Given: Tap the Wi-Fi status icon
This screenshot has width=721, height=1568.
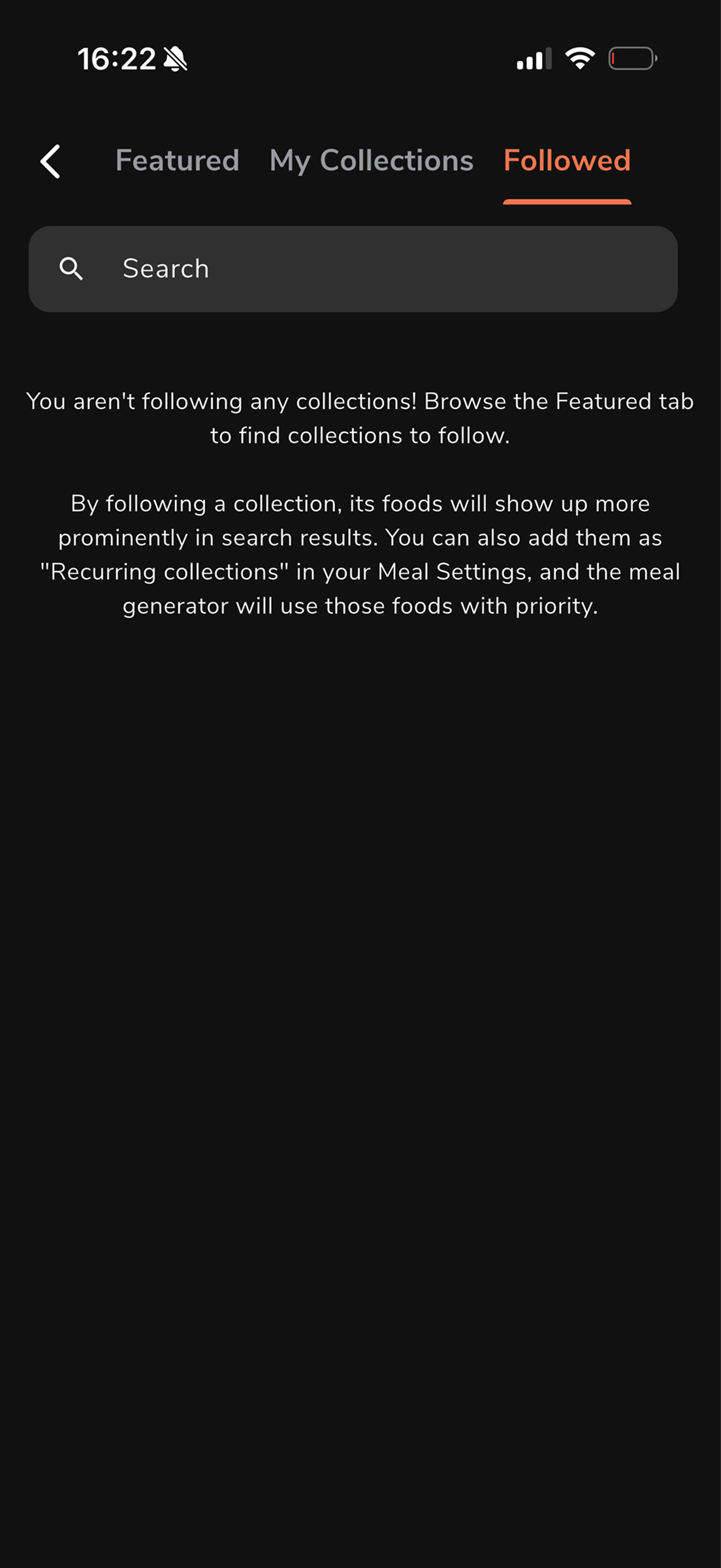Looking at the screenshot, I should (579, 59).
